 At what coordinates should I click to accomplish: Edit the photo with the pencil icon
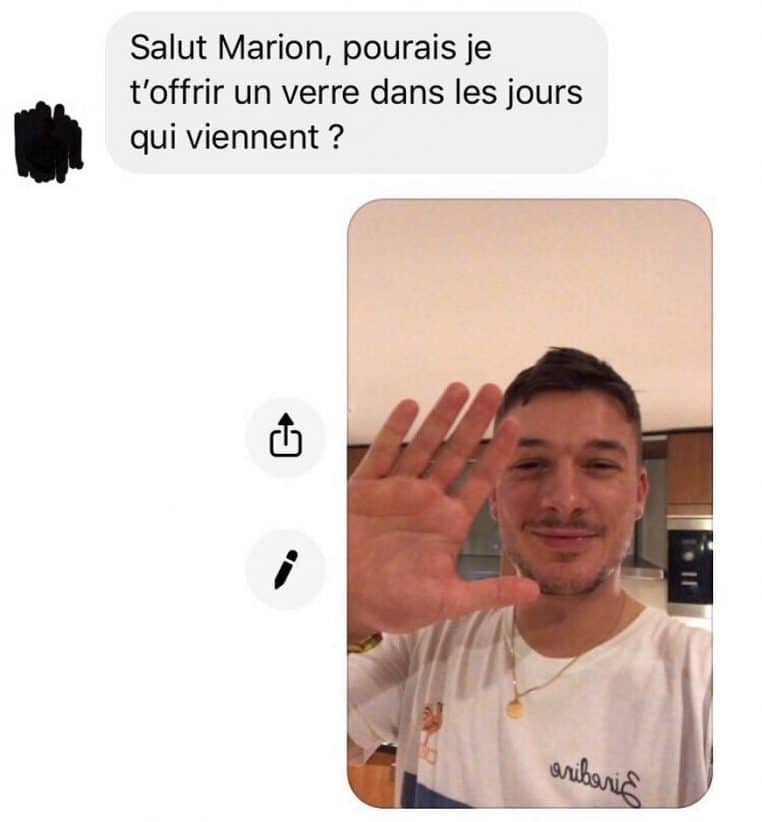click(x=286, y=569)
